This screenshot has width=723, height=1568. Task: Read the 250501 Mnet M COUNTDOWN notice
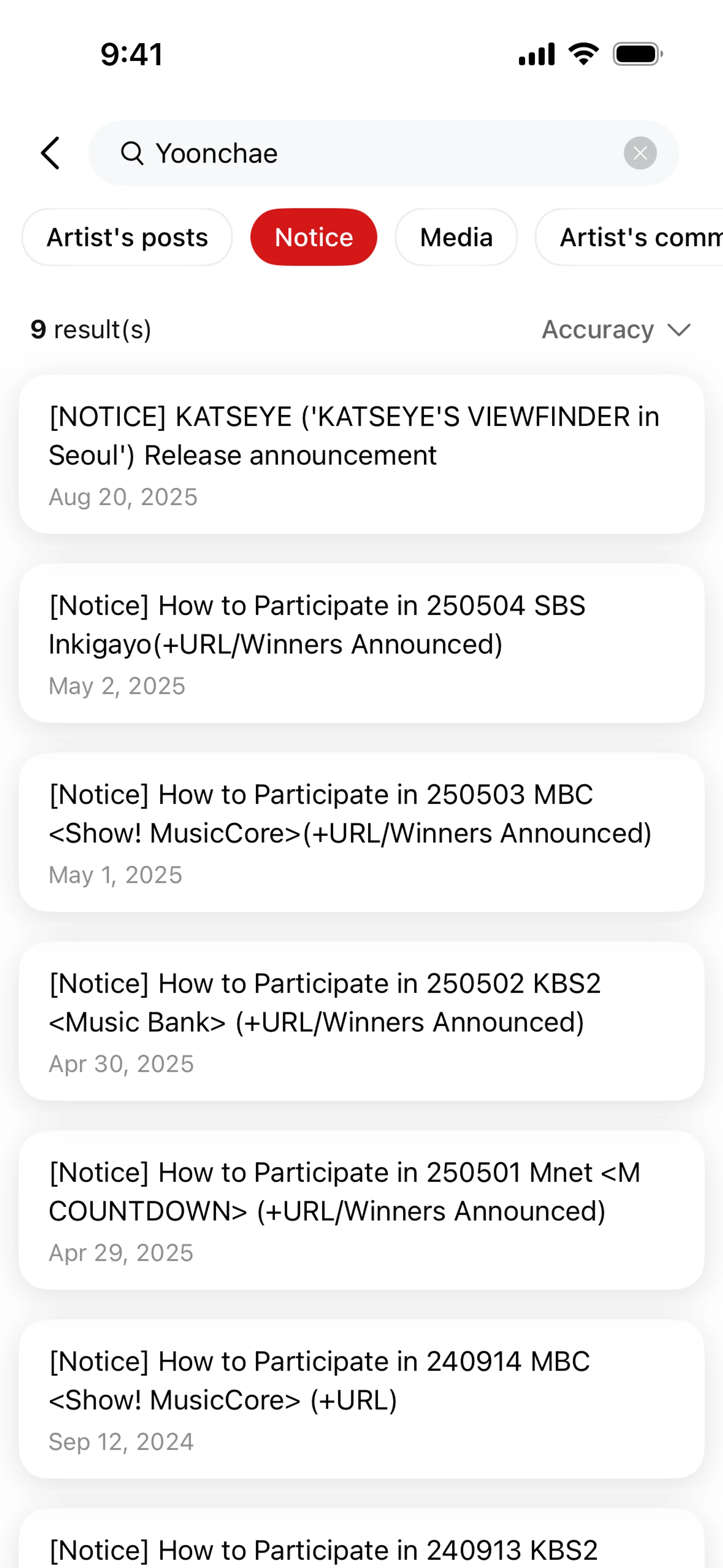[361, 1210]
